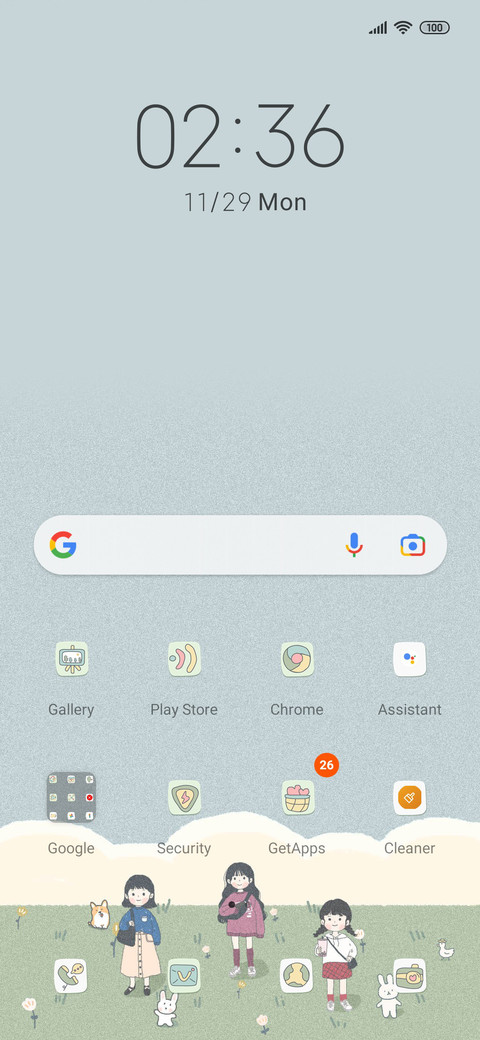Open the phone dialer in the dock
The height and width of the screenshot is (1040, 480).
70,976
